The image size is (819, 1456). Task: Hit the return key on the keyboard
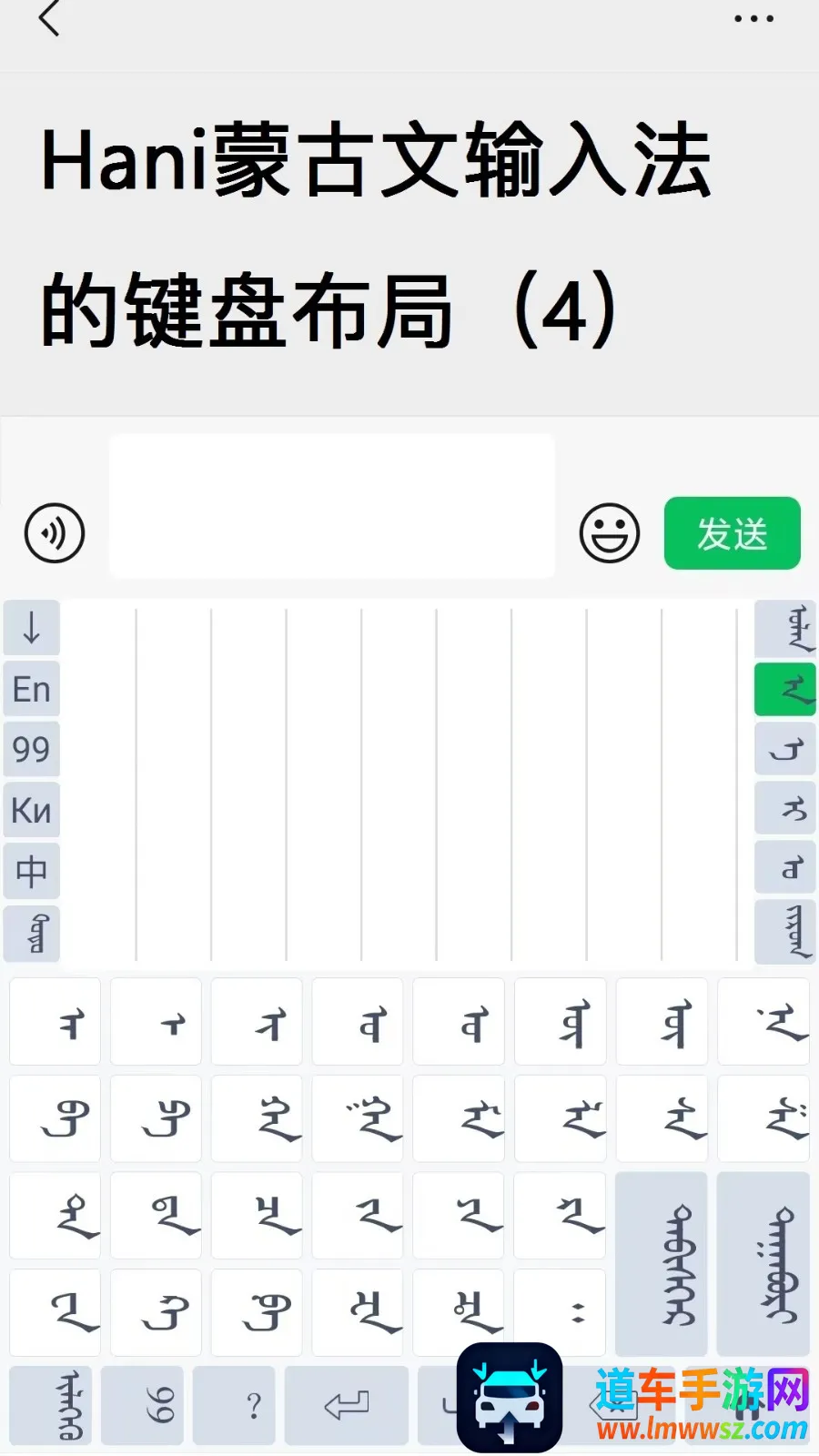346,1405
